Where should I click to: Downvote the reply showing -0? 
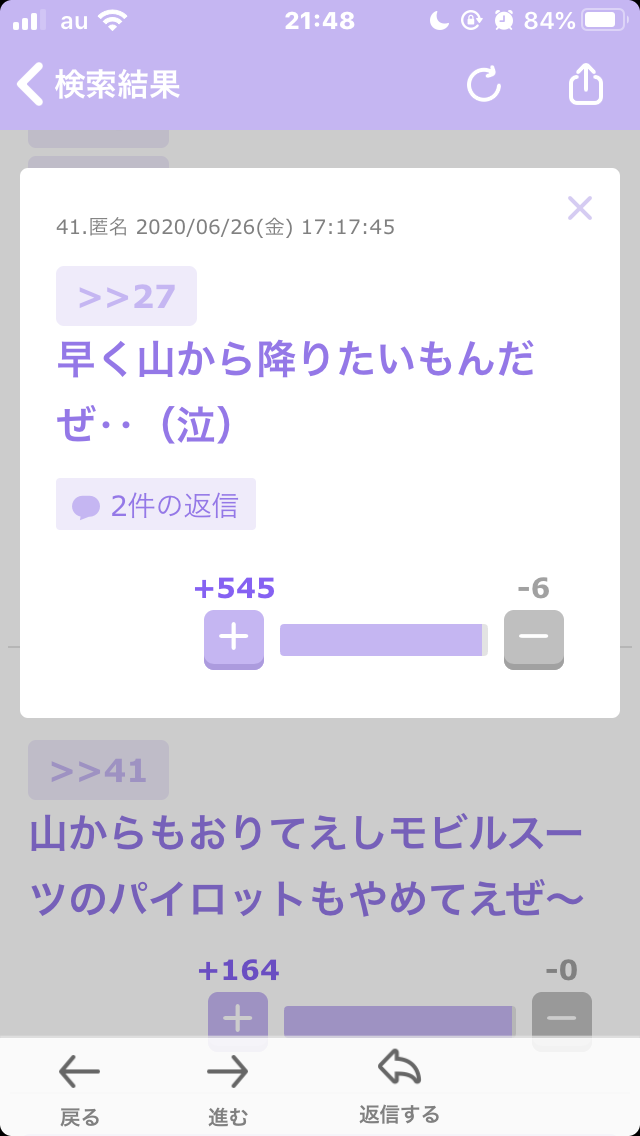pyautogui.click(x=562, y=1021)
